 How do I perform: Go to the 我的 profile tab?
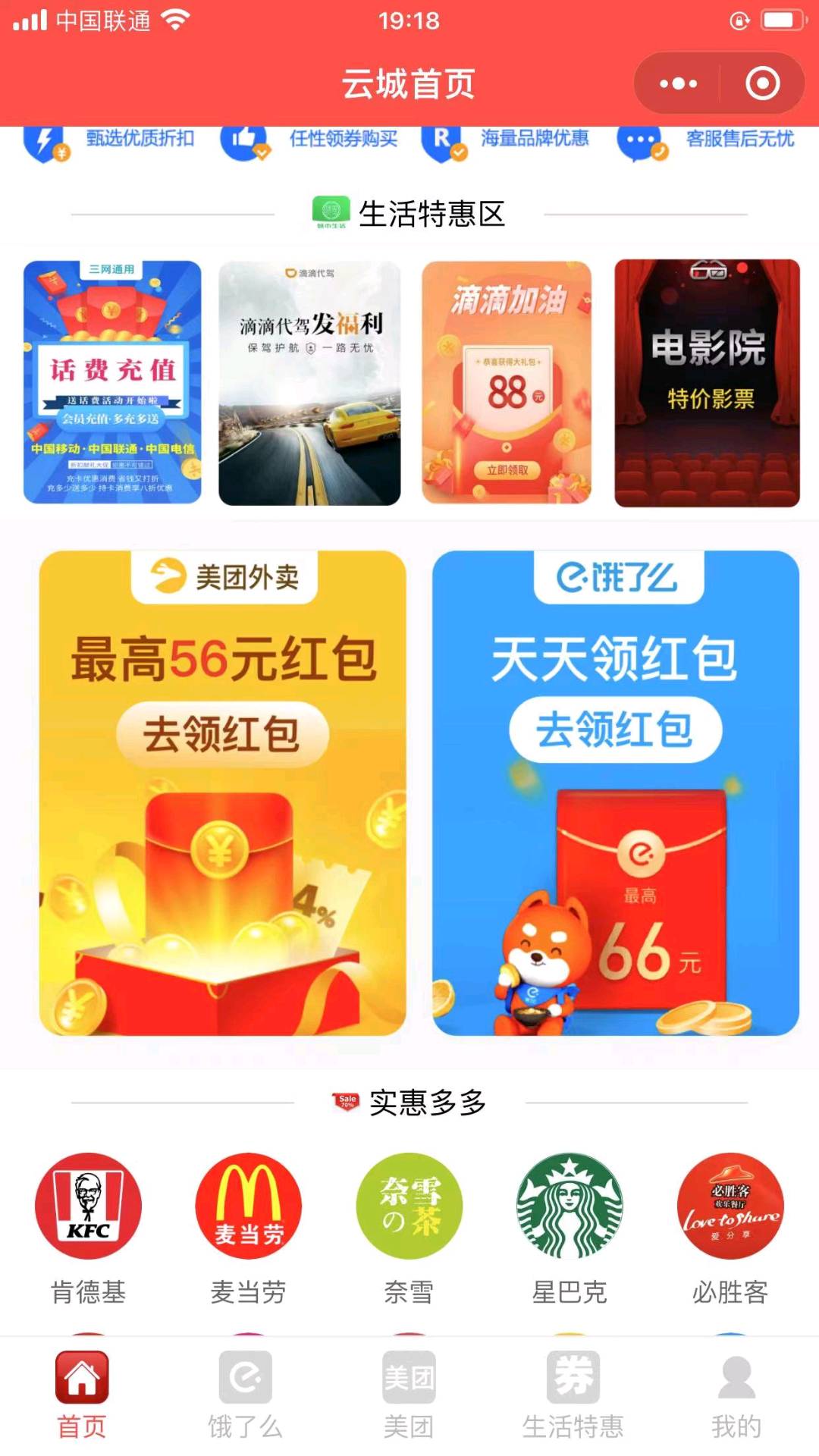click(736, 1395)
